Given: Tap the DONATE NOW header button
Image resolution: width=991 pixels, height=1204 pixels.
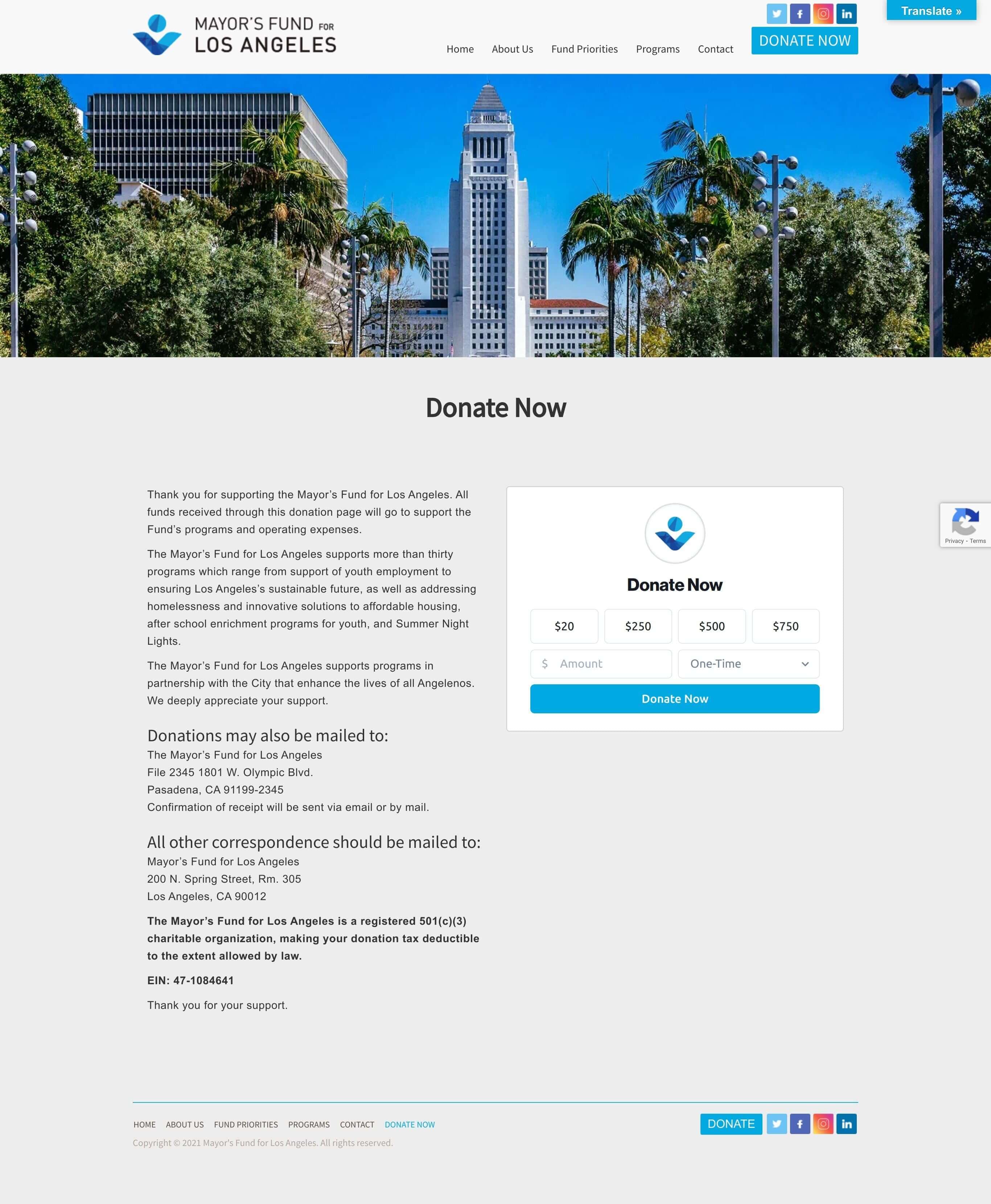Looking at the screenshot, I should 804,41.
